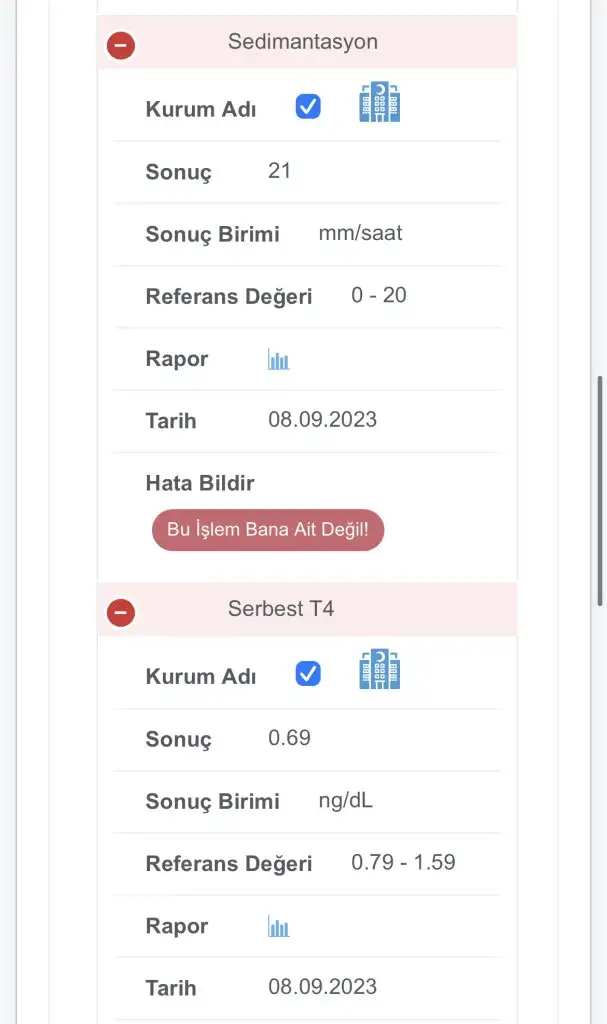Open the hospital icon in Serbest T4
607x1024 pixels.
(x=379, y=670)
